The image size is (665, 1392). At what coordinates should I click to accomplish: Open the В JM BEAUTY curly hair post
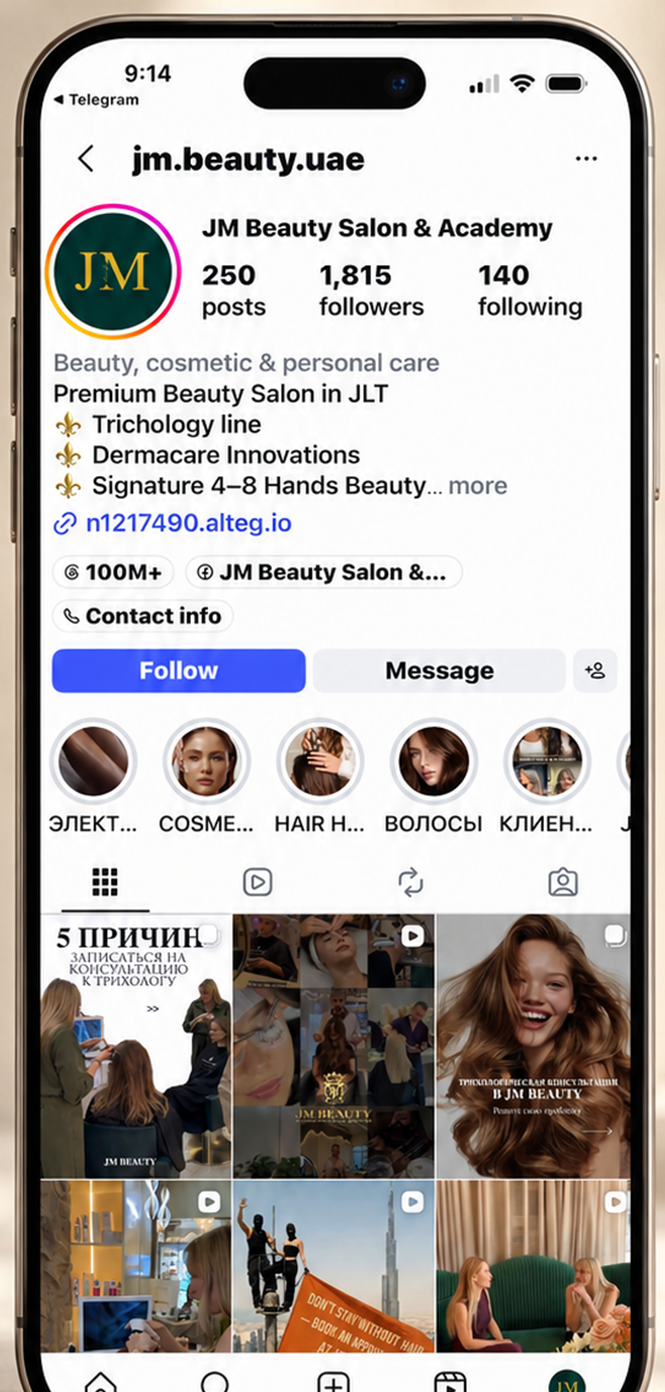pos(533,1046)
